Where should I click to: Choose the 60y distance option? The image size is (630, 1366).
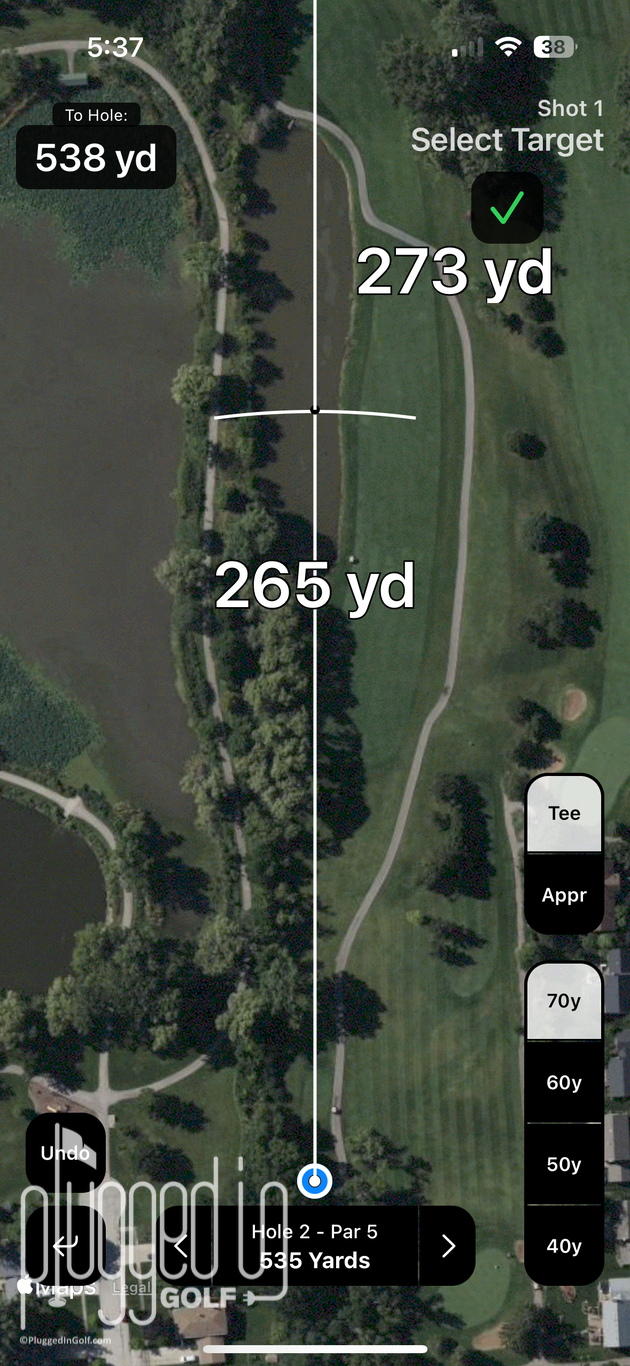[x=564, y=1082]
